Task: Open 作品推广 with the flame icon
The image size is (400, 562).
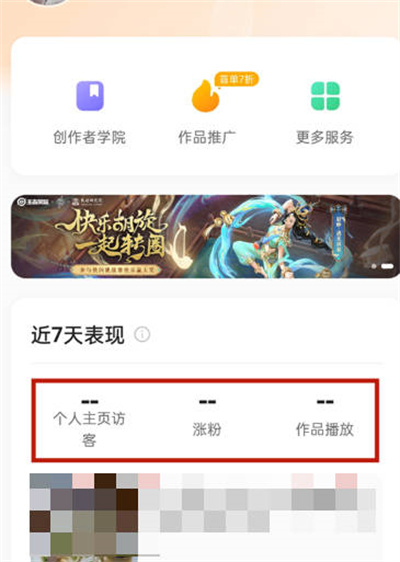Action: (208, 113)
